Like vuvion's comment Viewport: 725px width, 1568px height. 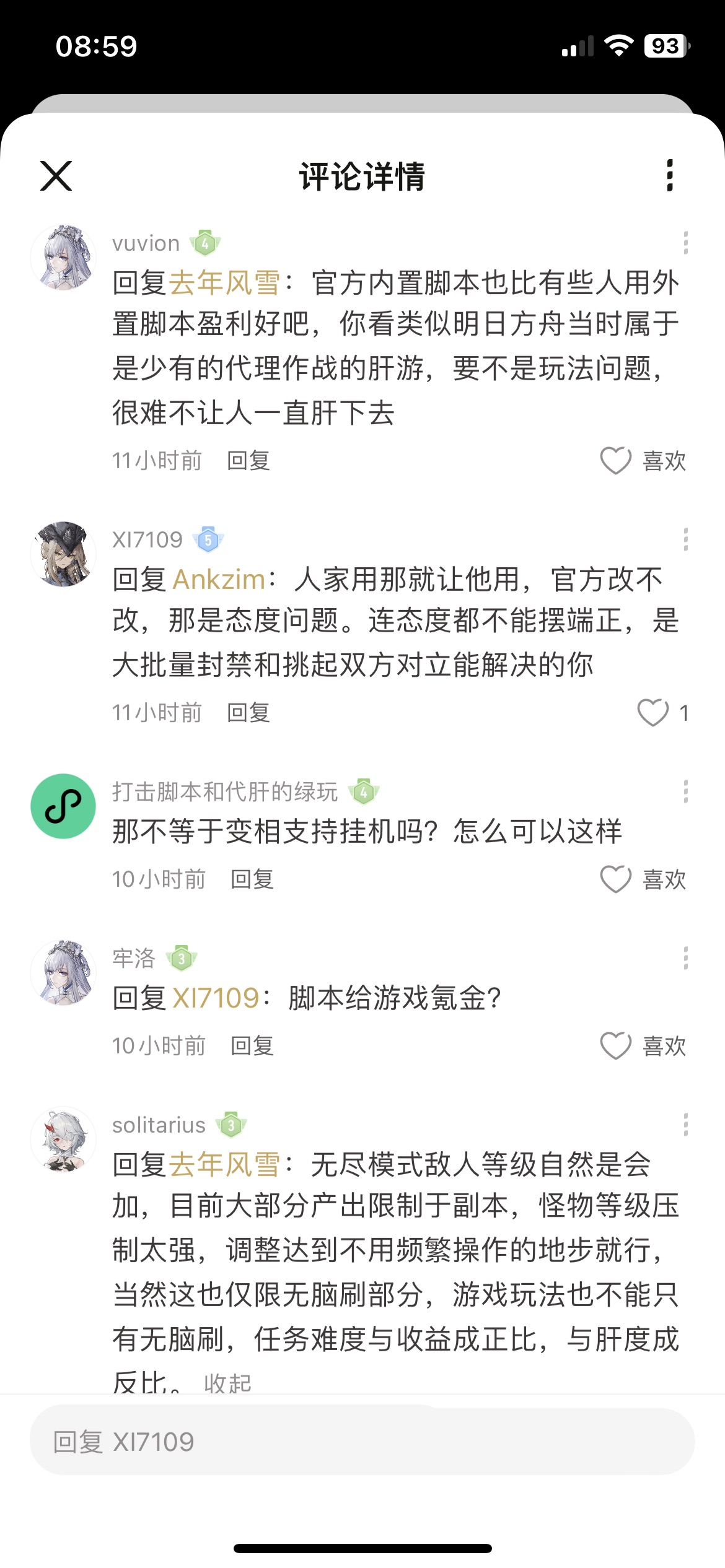(x=616, y=461)
